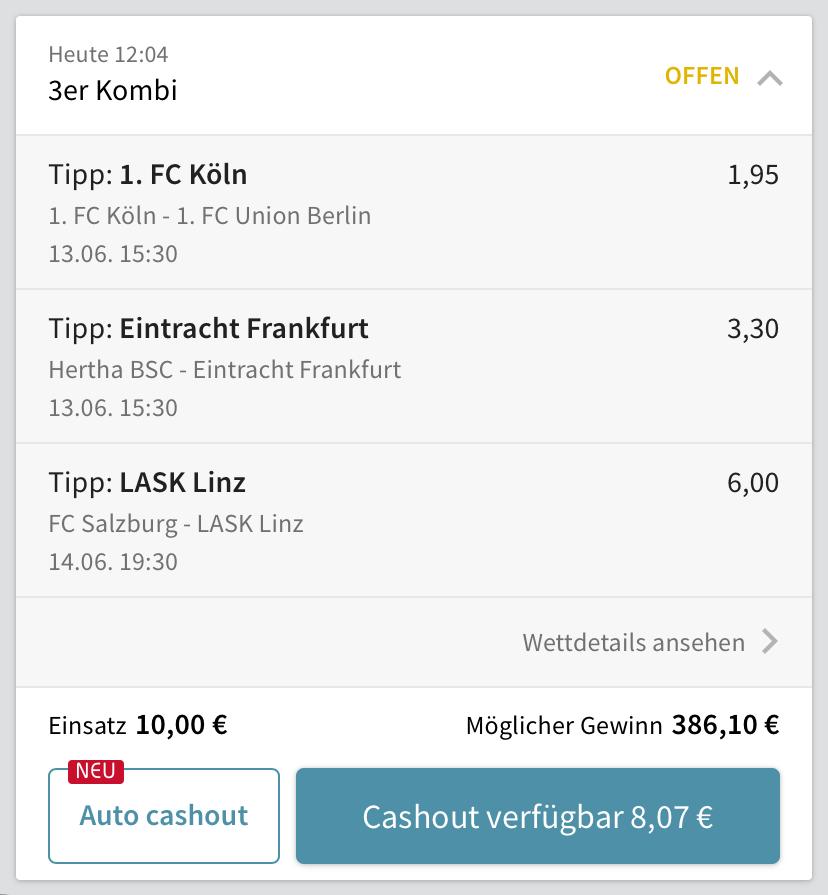The width and height of the screenshot is (828, 895).
Task: Set up Auto cashout
Action: 164,816
